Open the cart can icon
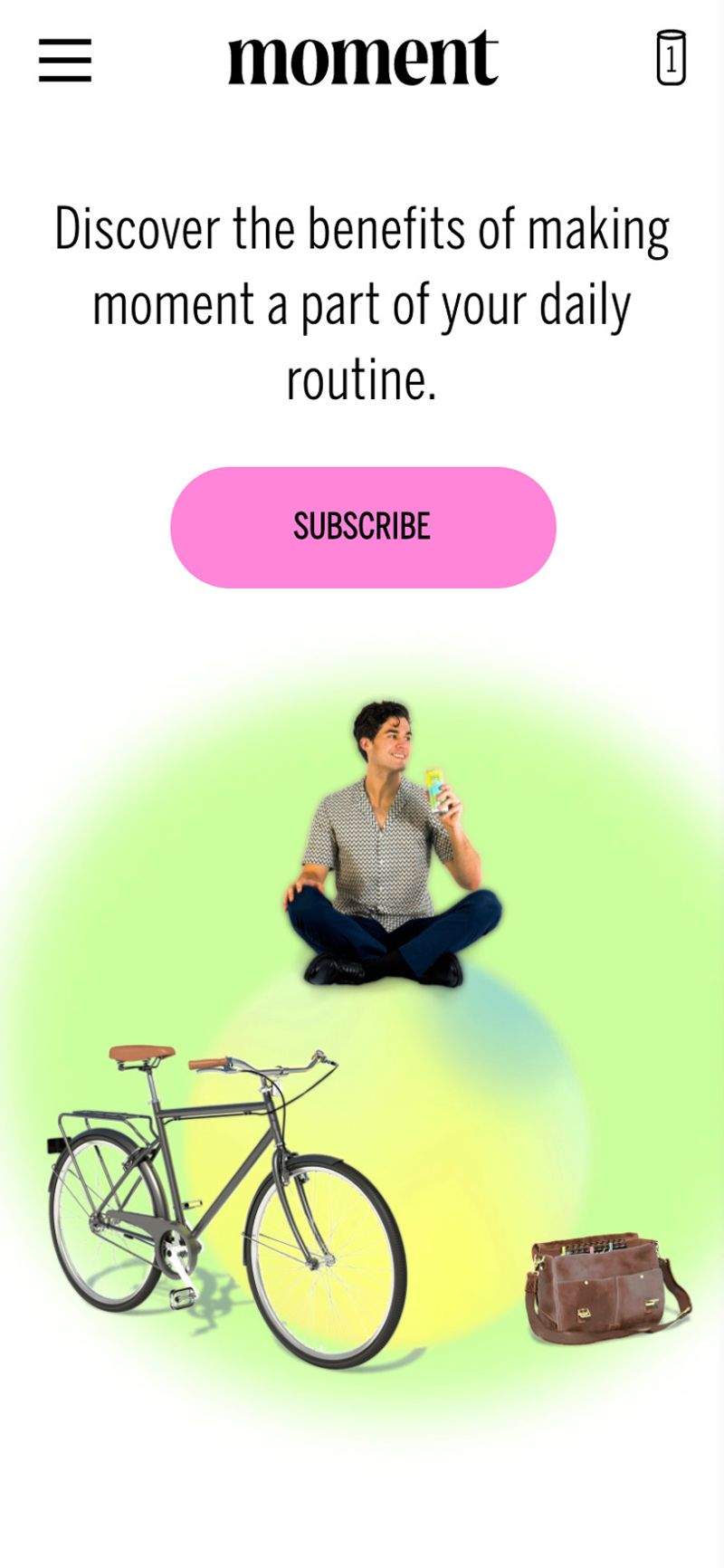This screenshot has height=1568, width=724. coord(671,59)
